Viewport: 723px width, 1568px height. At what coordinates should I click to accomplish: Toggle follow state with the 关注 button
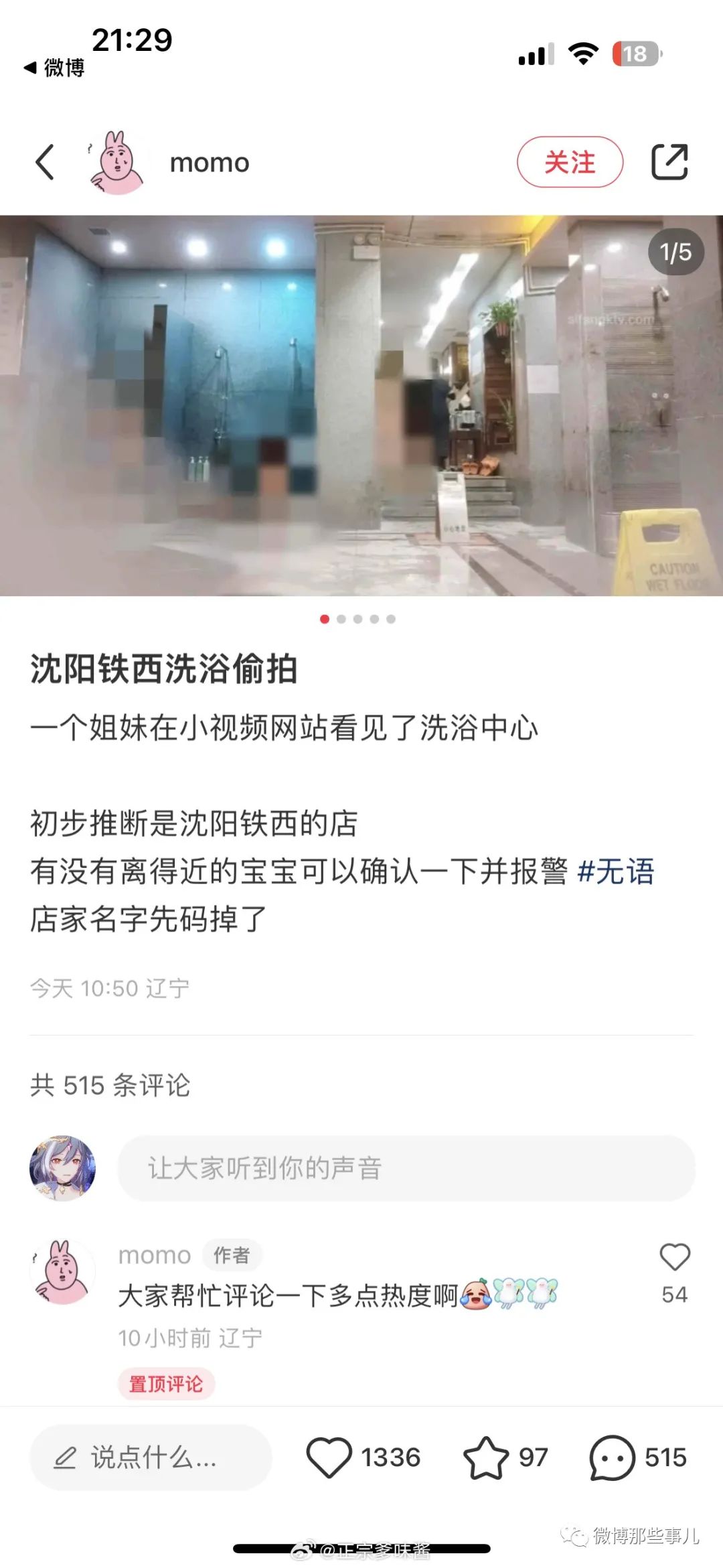coord(570,161)
